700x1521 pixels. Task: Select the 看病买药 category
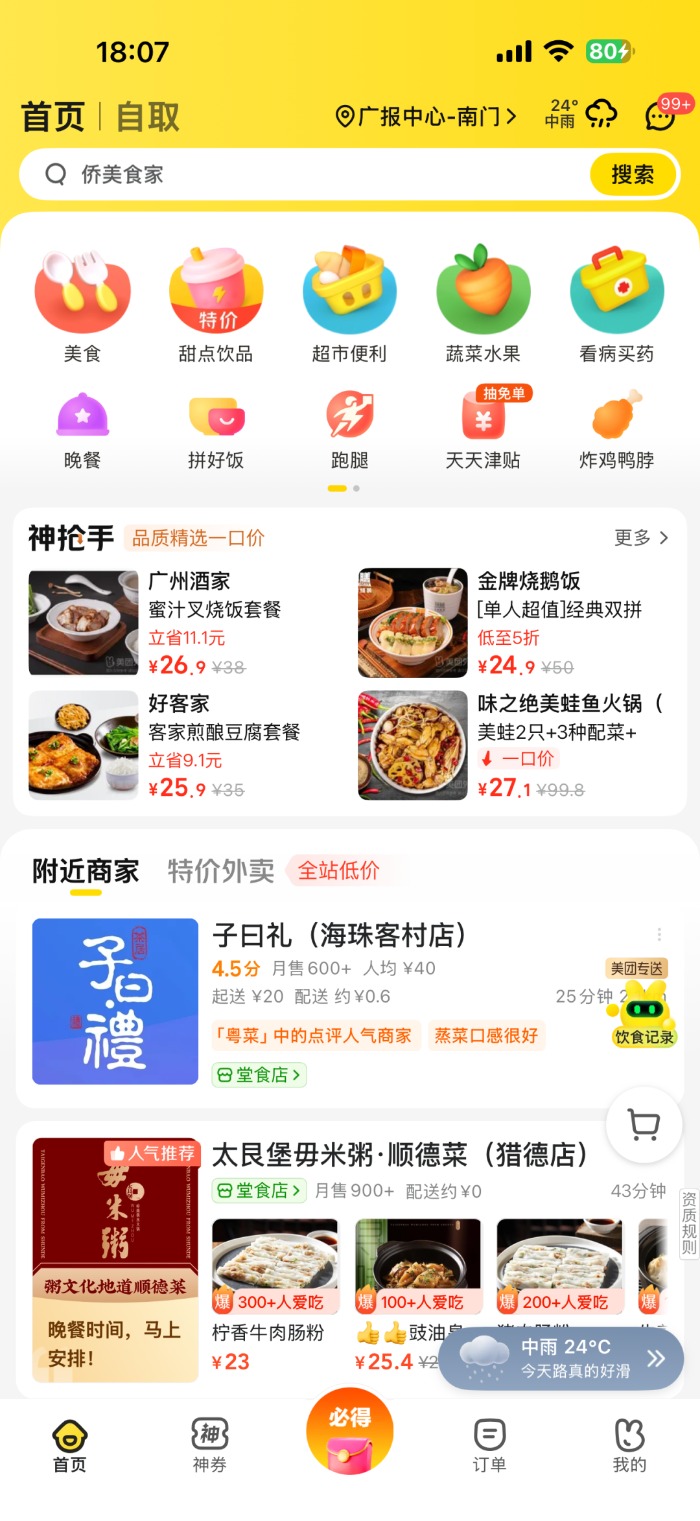tap(616, 305)
